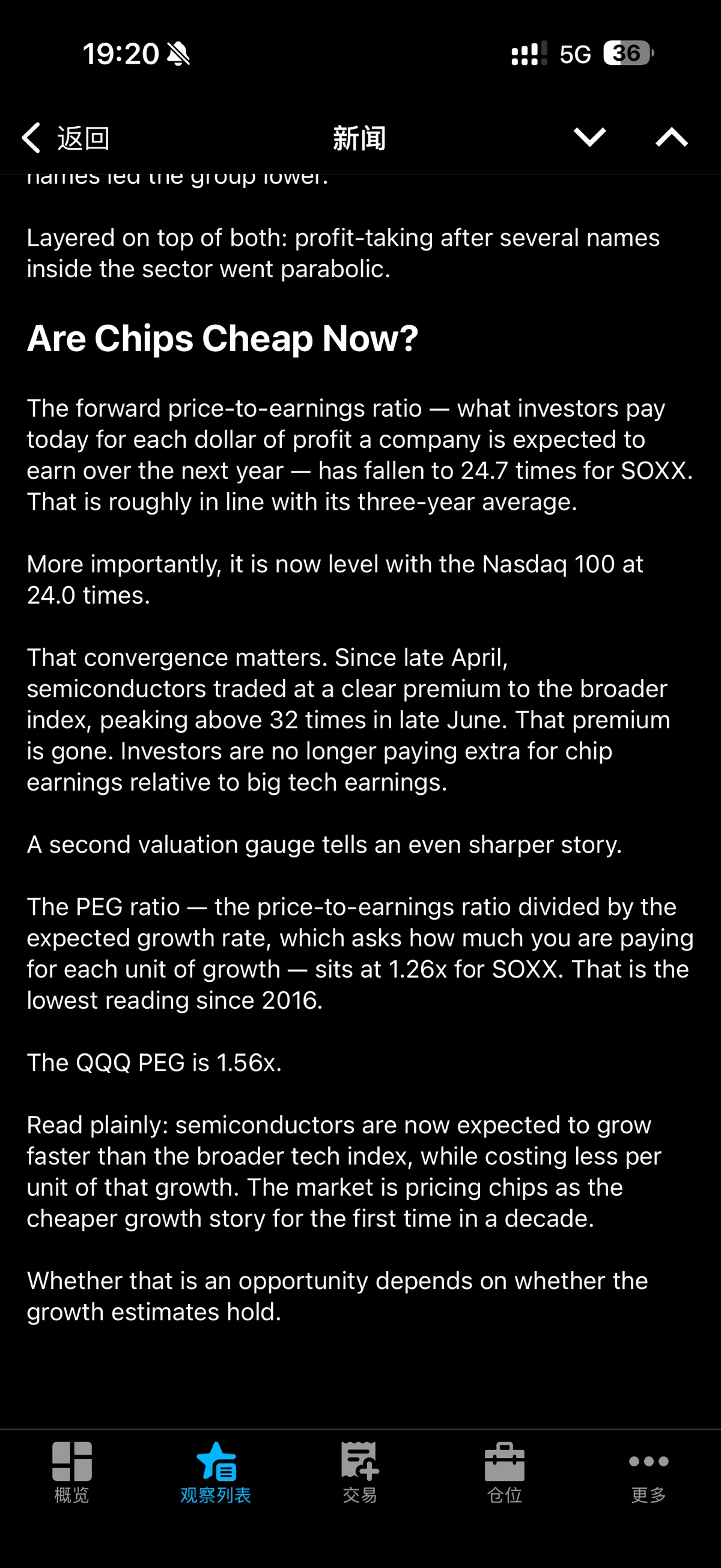The width and height of the screenshot is (721, 1568).
Task: Switch to the 交易 tab
Action: 359,1472
